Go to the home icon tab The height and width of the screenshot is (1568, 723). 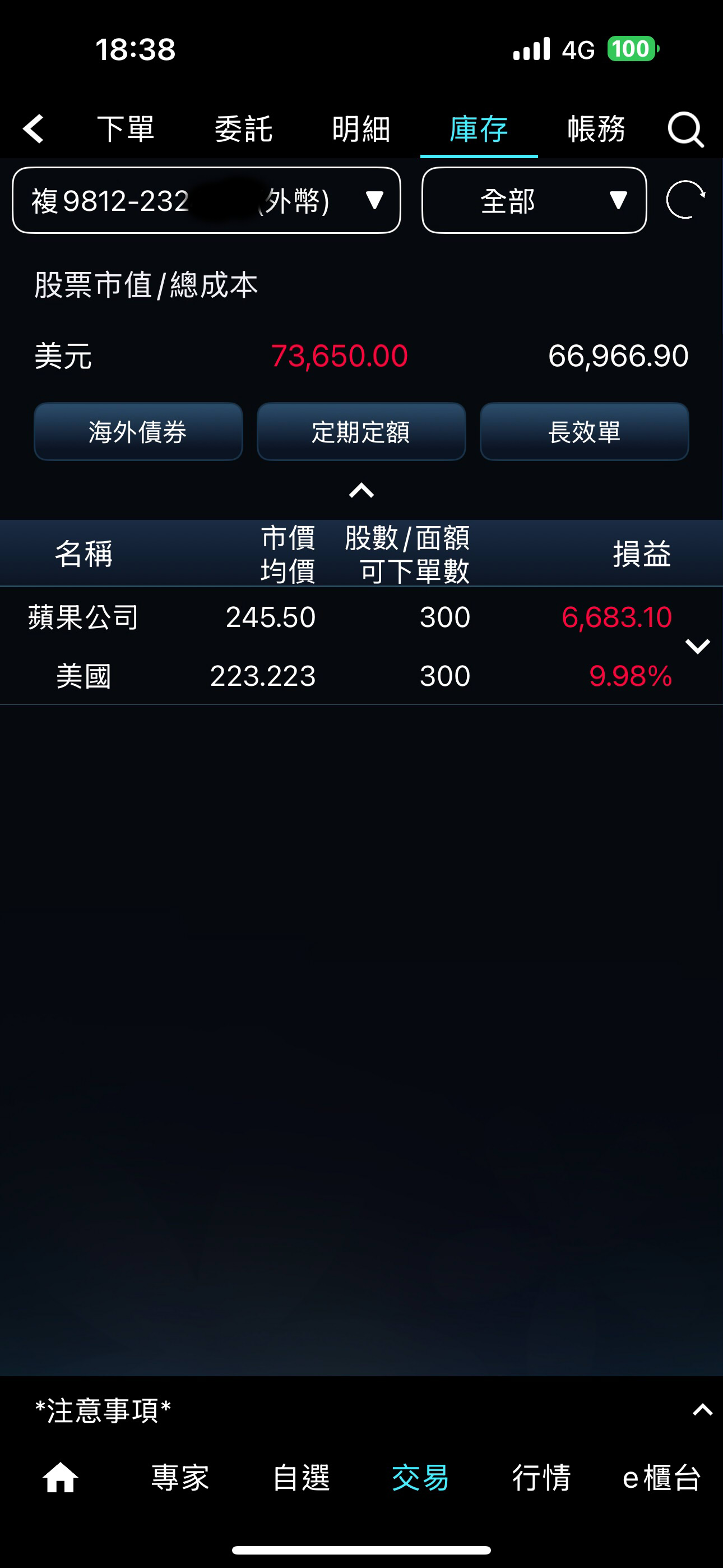[x=61, y=1477]
